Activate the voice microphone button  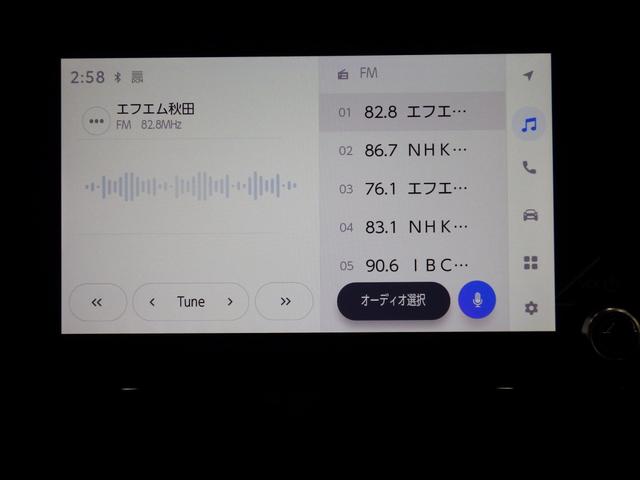pos(477,300)
